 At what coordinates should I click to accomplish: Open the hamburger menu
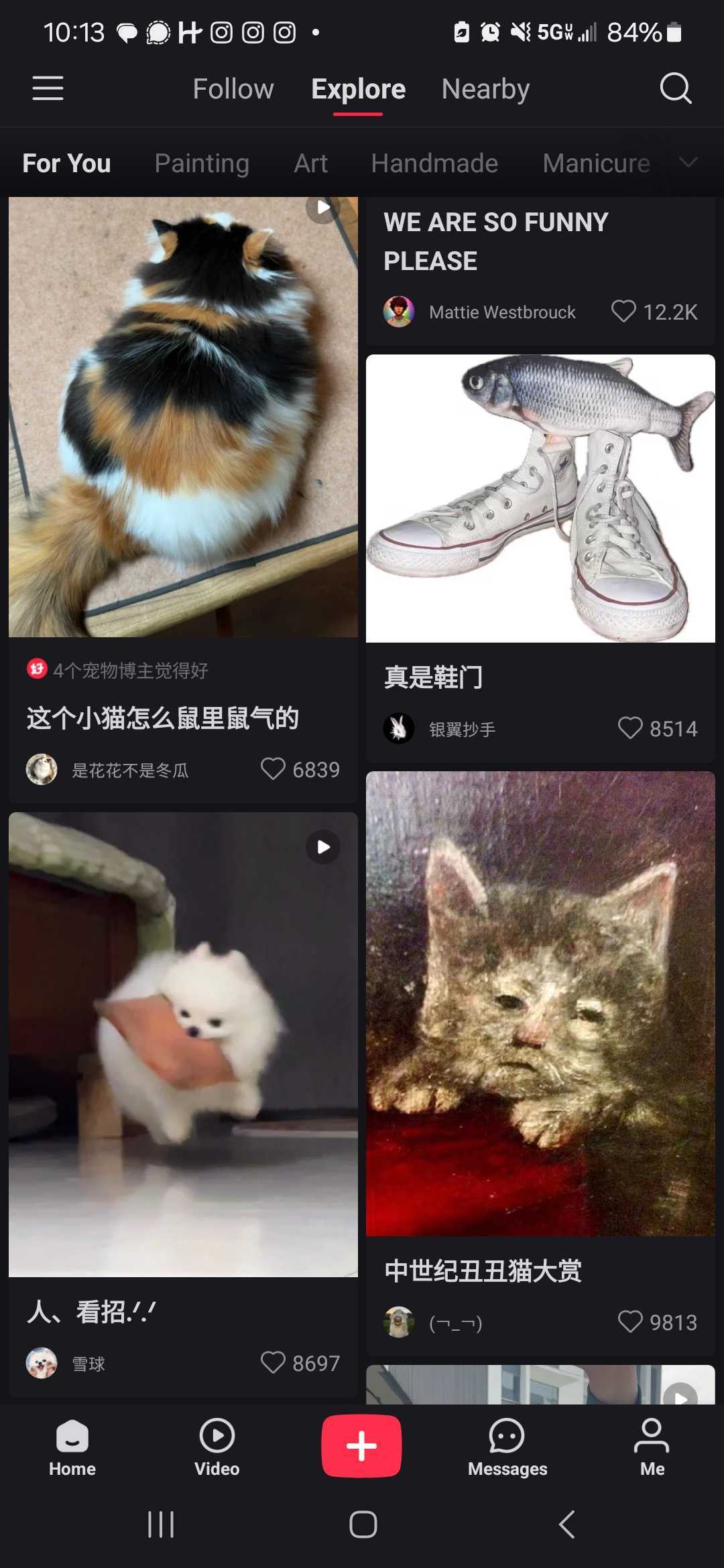pyautogui.click(x=48, y=88)
